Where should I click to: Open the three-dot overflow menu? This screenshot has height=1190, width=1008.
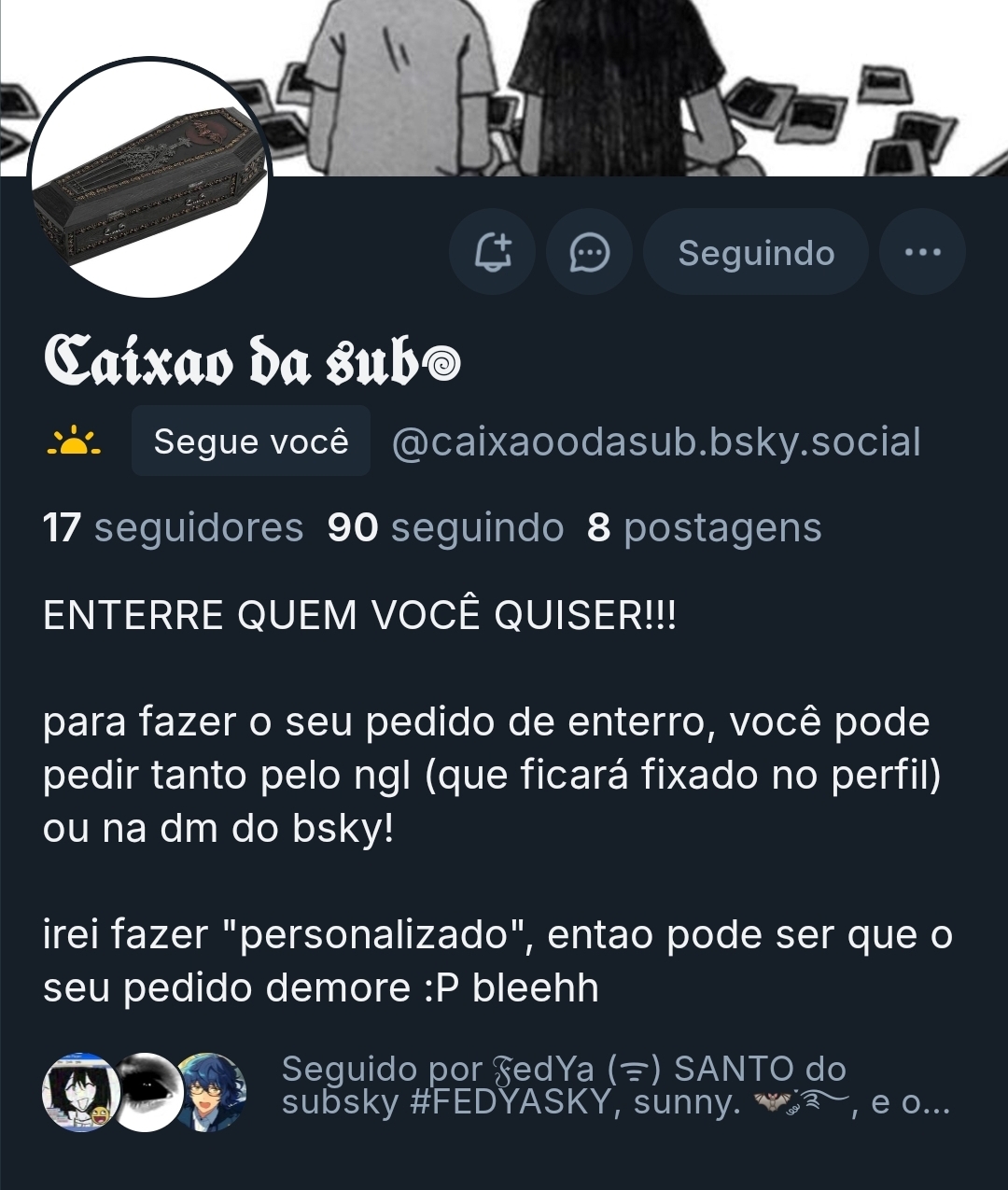coord(922,252)
